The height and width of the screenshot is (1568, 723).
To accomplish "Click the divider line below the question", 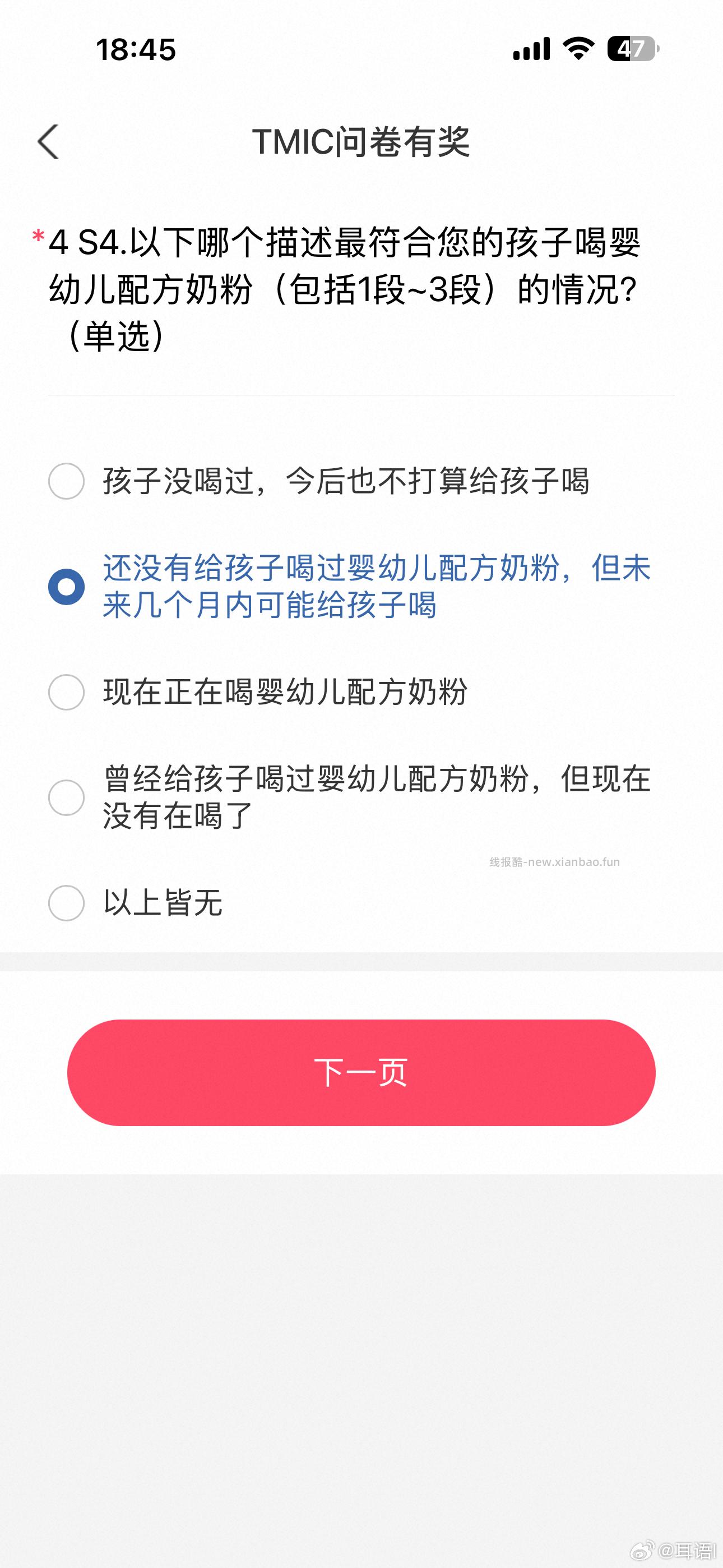I will 361,394.
